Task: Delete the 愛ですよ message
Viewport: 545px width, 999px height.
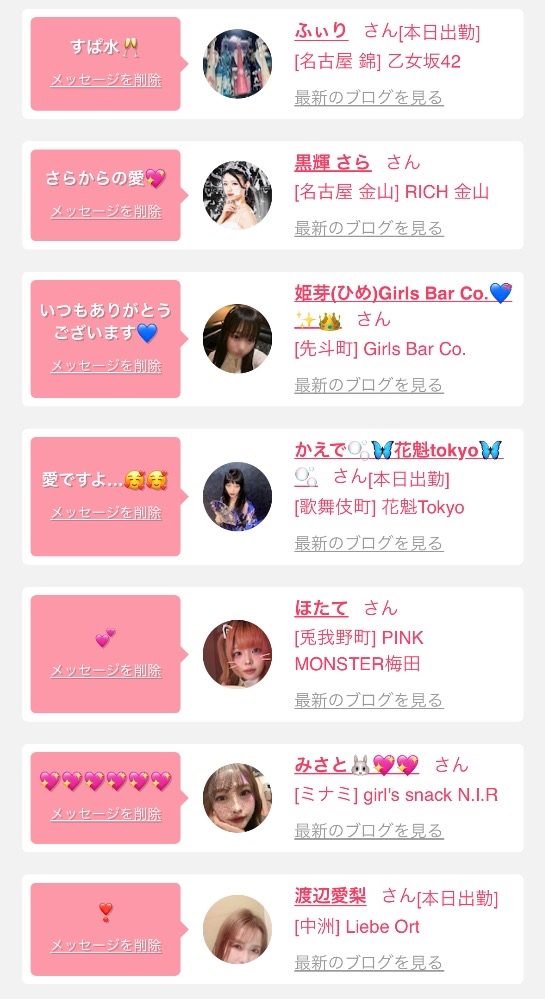Action: 106,512
